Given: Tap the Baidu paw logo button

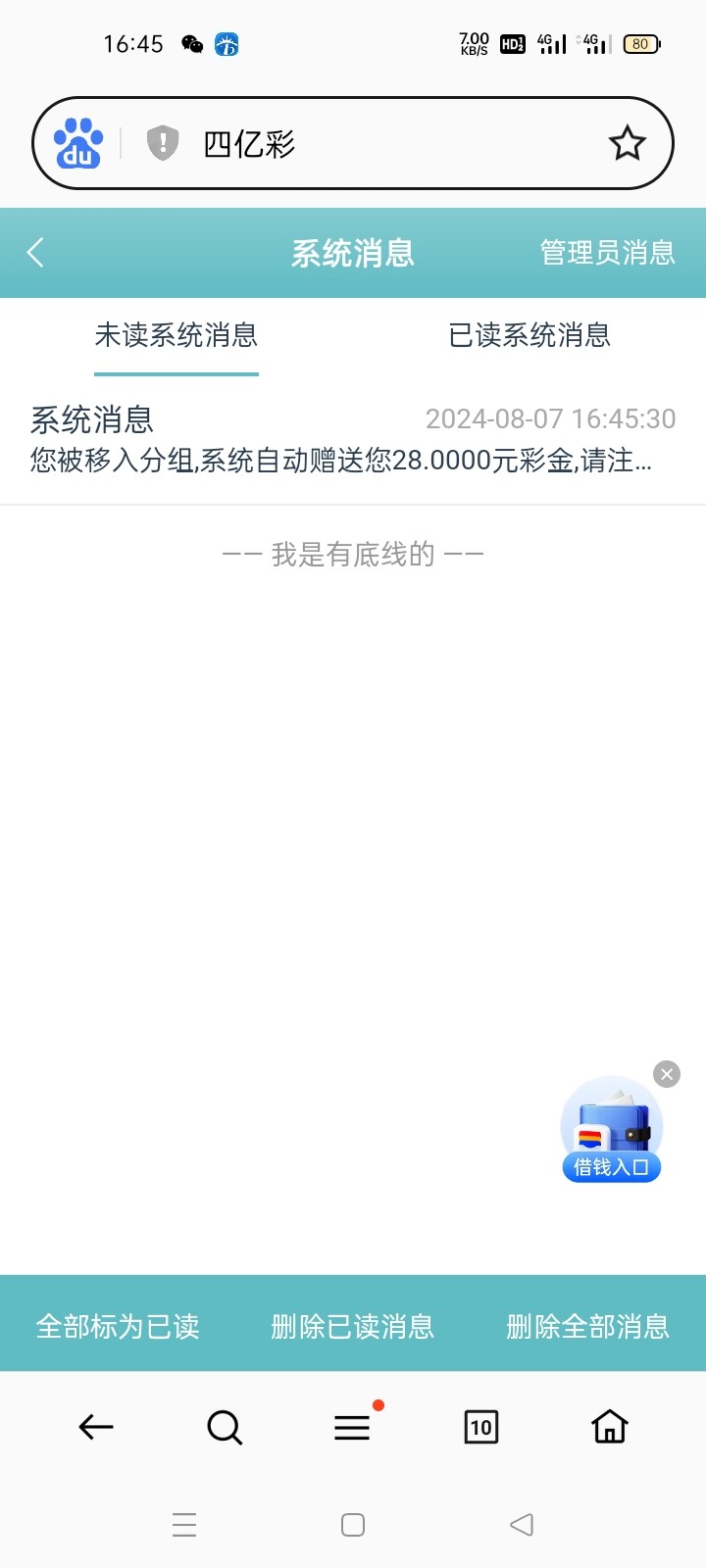Looking at the screenshot, I should tap(78, 143).
